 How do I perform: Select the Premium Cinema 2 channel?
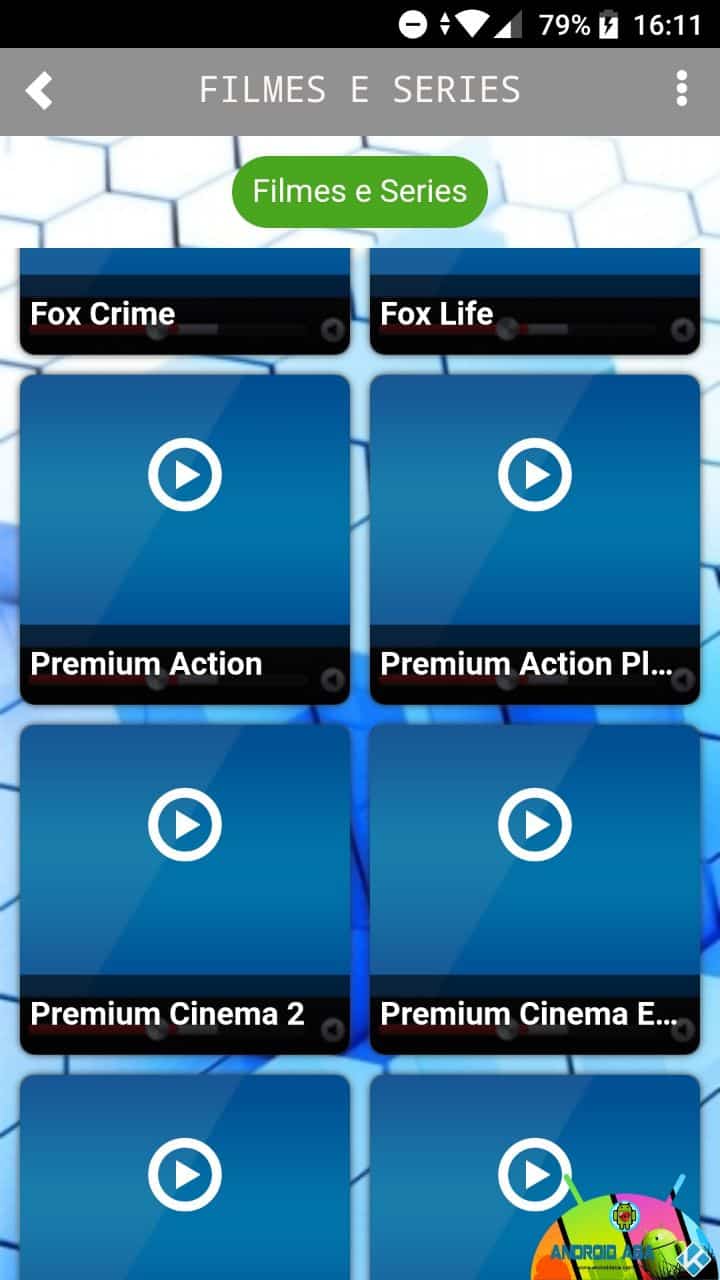(185, 889)
